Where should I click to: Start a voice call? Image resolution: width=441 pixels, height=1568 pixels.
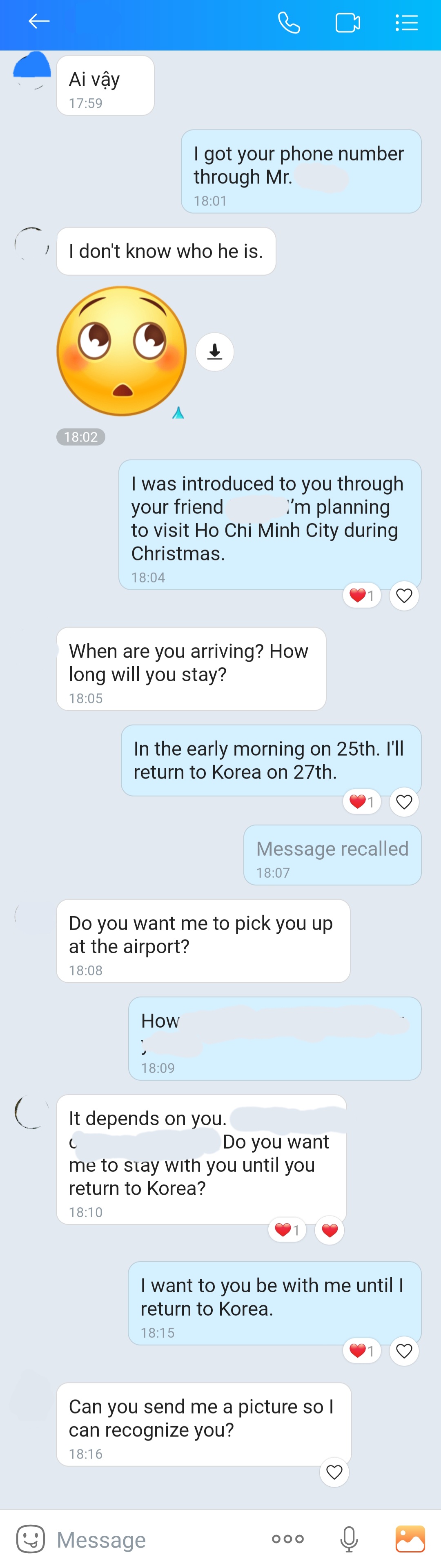point(289,23)
